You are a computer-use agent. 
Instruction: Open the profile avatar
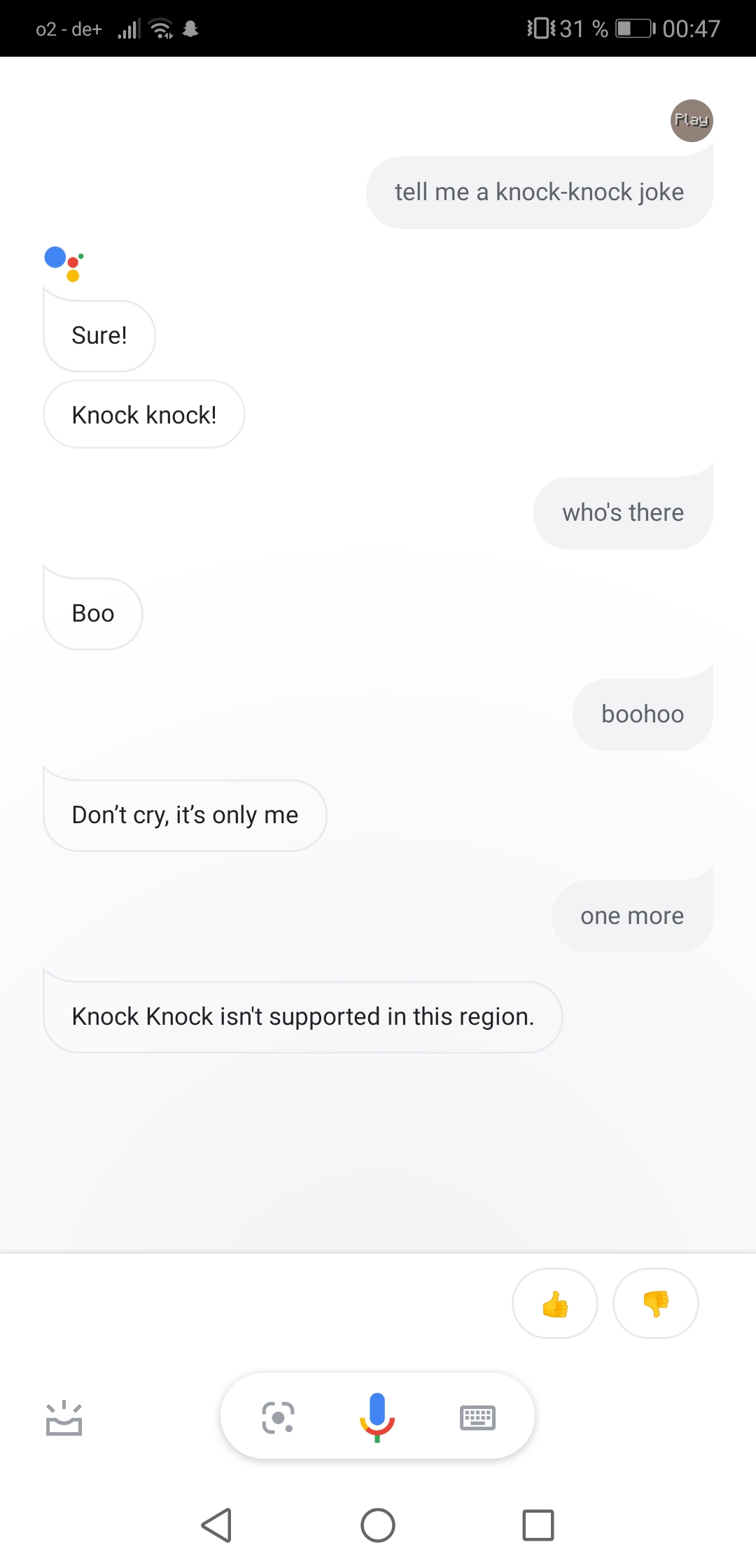point(692,120)
